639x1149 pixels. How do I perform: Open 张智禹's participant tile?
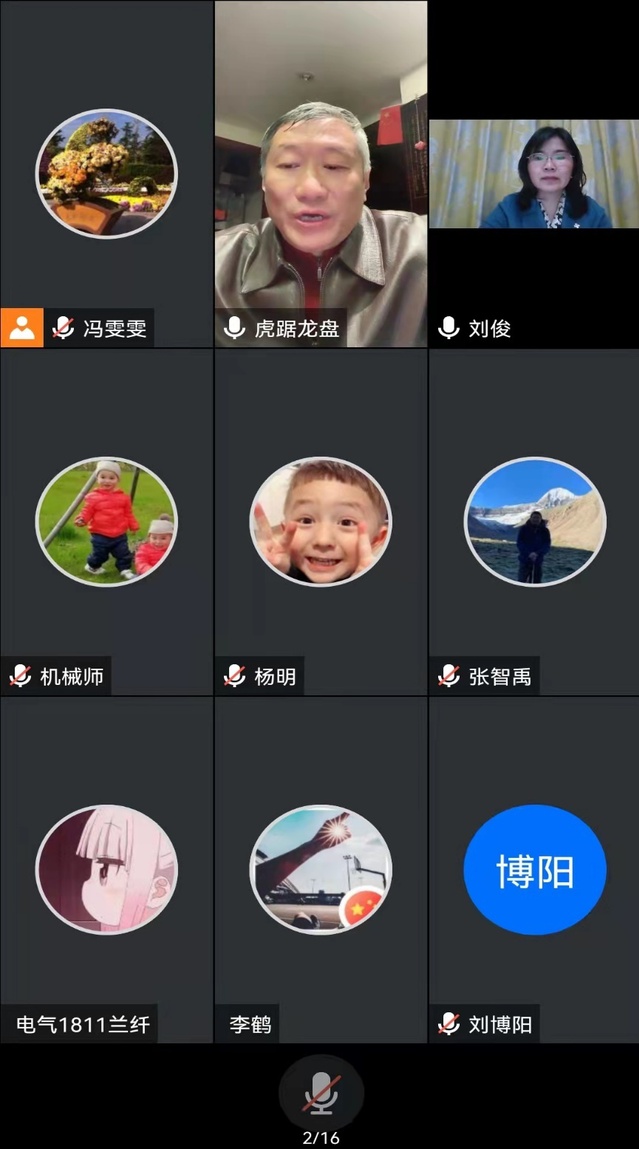pyautogui.click(x=534, y=522)
